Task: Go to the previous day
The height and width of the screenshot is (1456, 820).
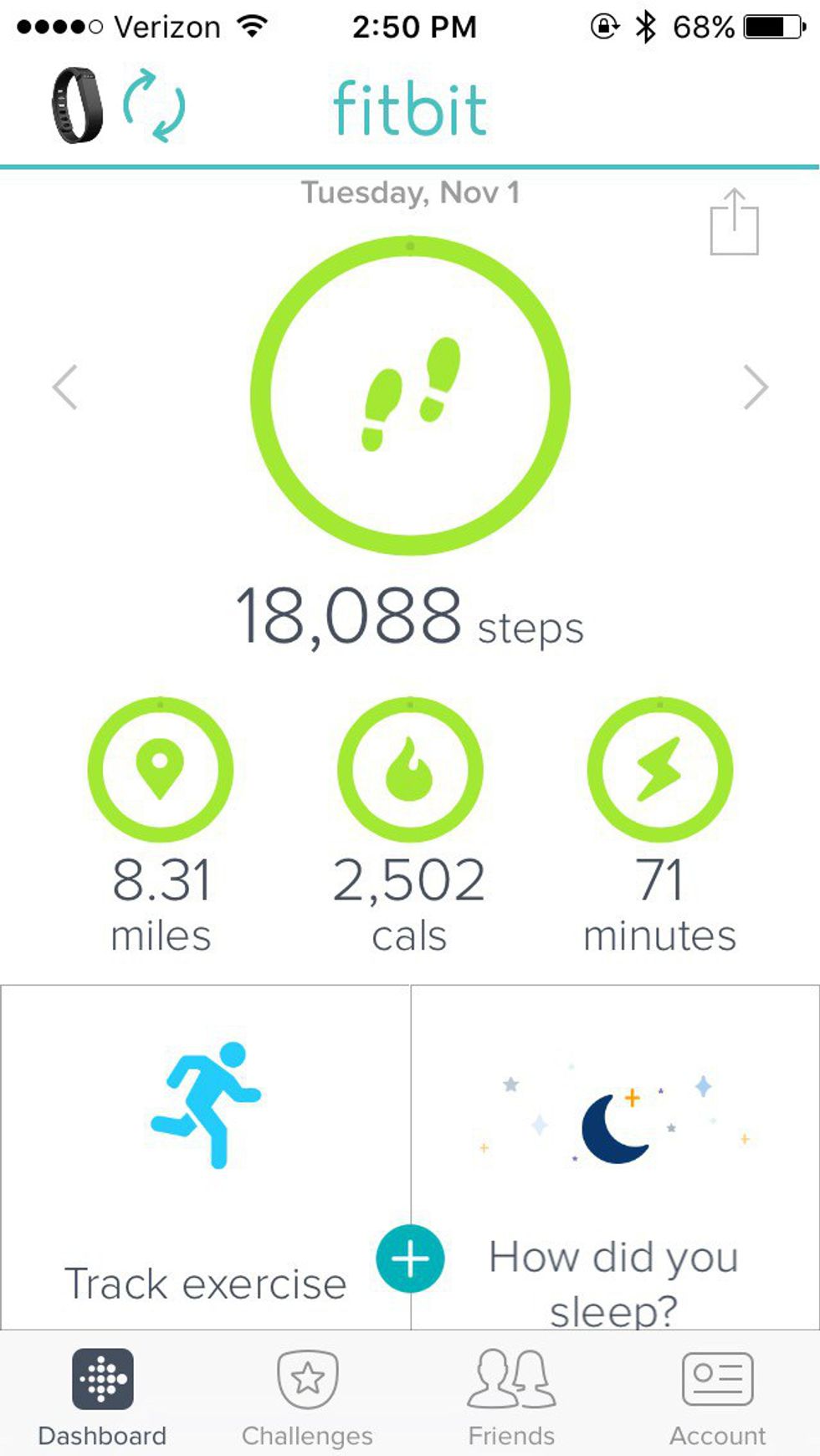Action: 65,387
